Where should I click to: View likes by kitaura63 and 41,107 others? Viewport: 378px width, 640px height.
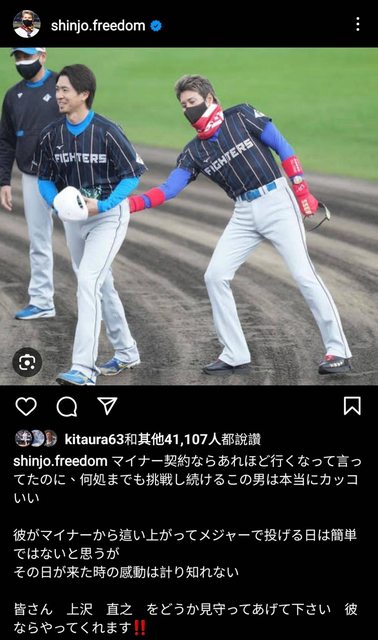[x=162, y=439]
